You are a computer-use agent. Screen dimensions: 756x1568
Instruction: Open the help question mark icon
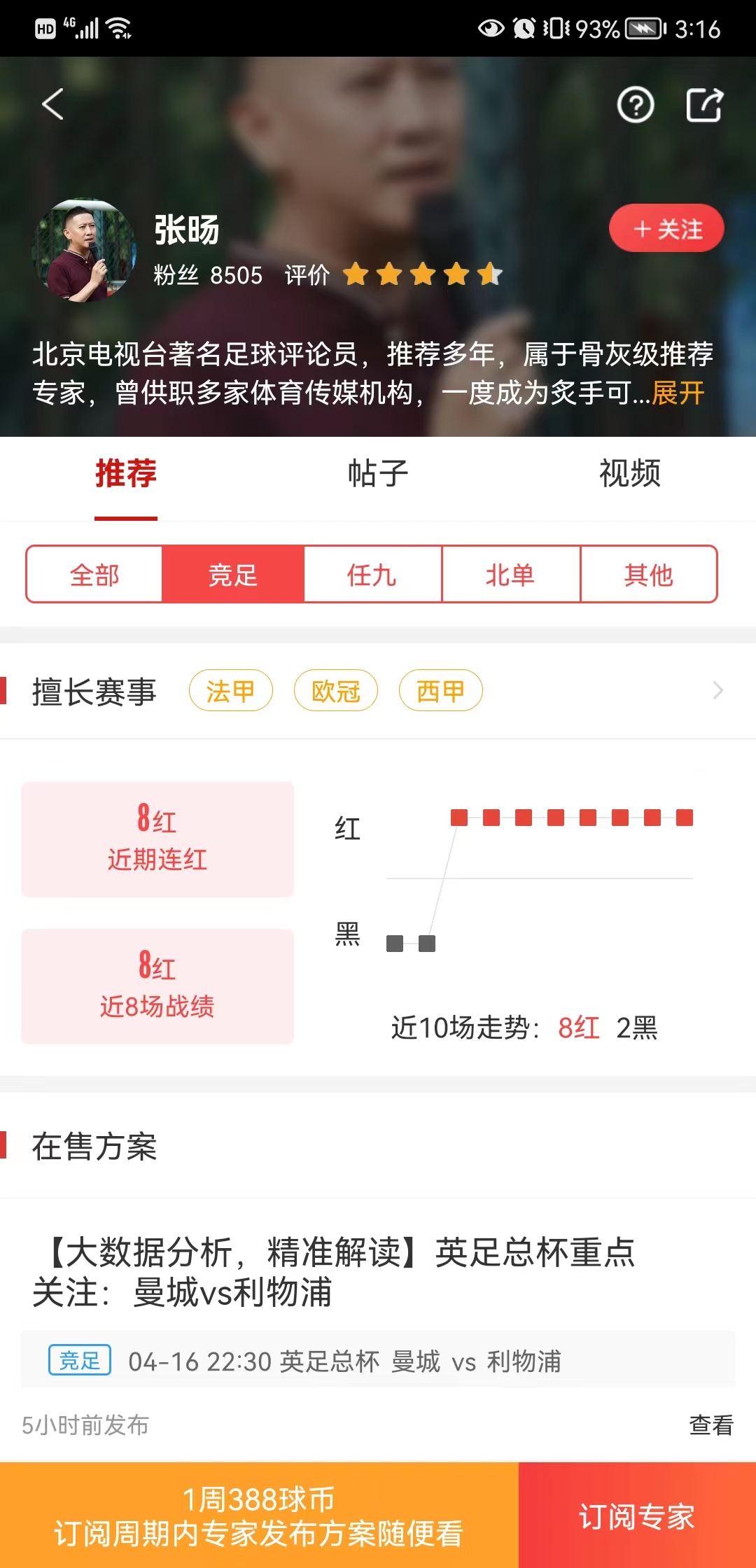[635, 106]
